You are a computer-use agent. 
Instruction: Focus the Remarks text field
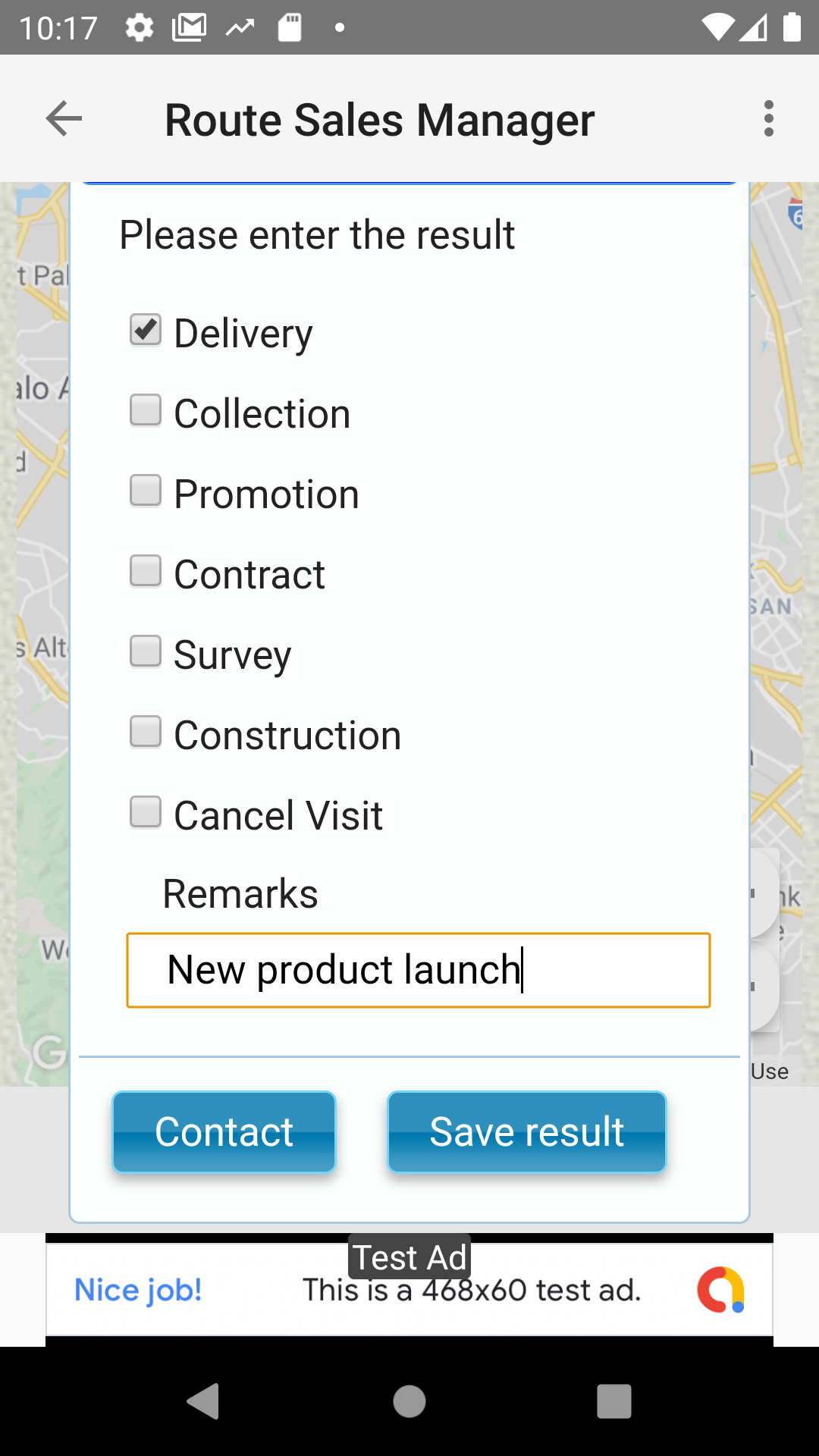419,971
